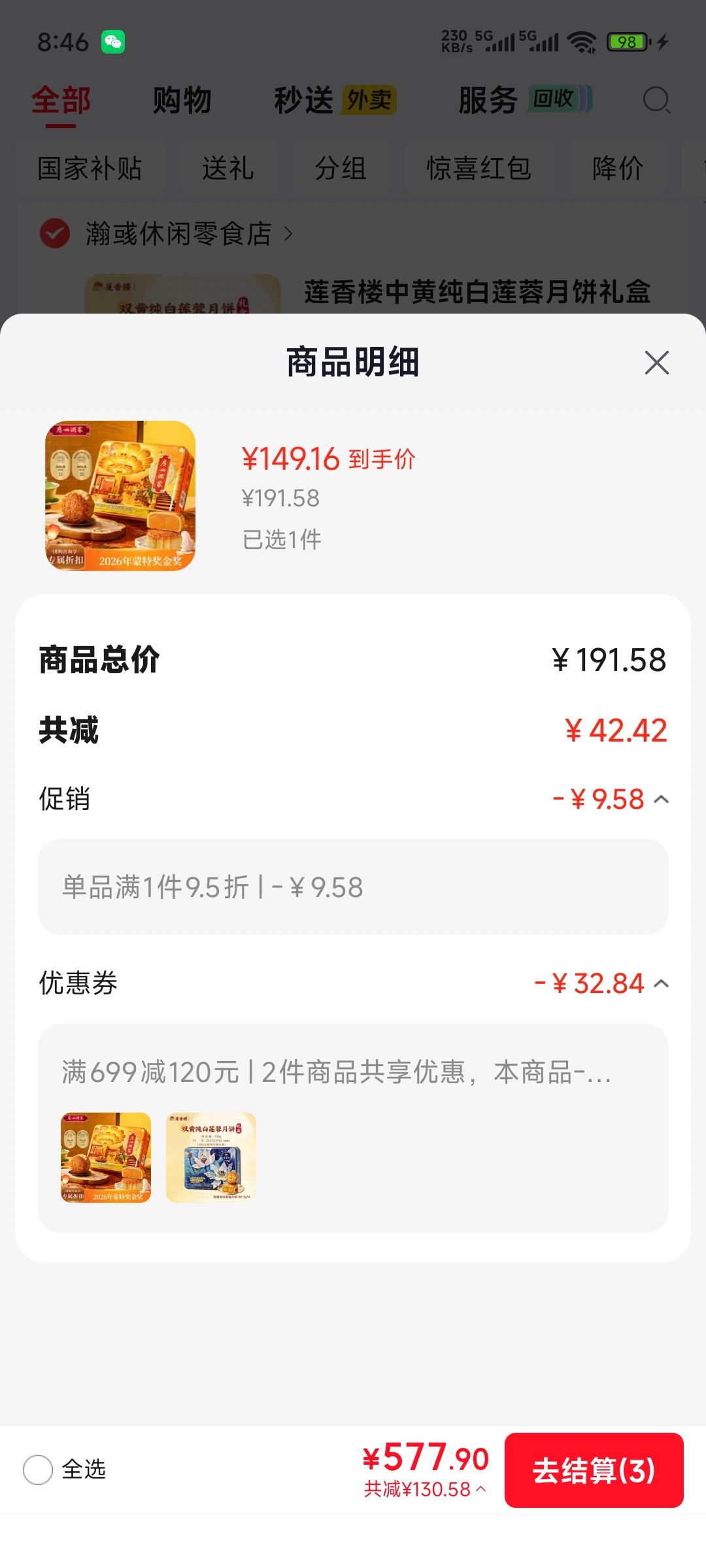Open the first coupon-shared product thumbnail
706x1568 pixels.
pyautogui.click(x=106, y=1158)
